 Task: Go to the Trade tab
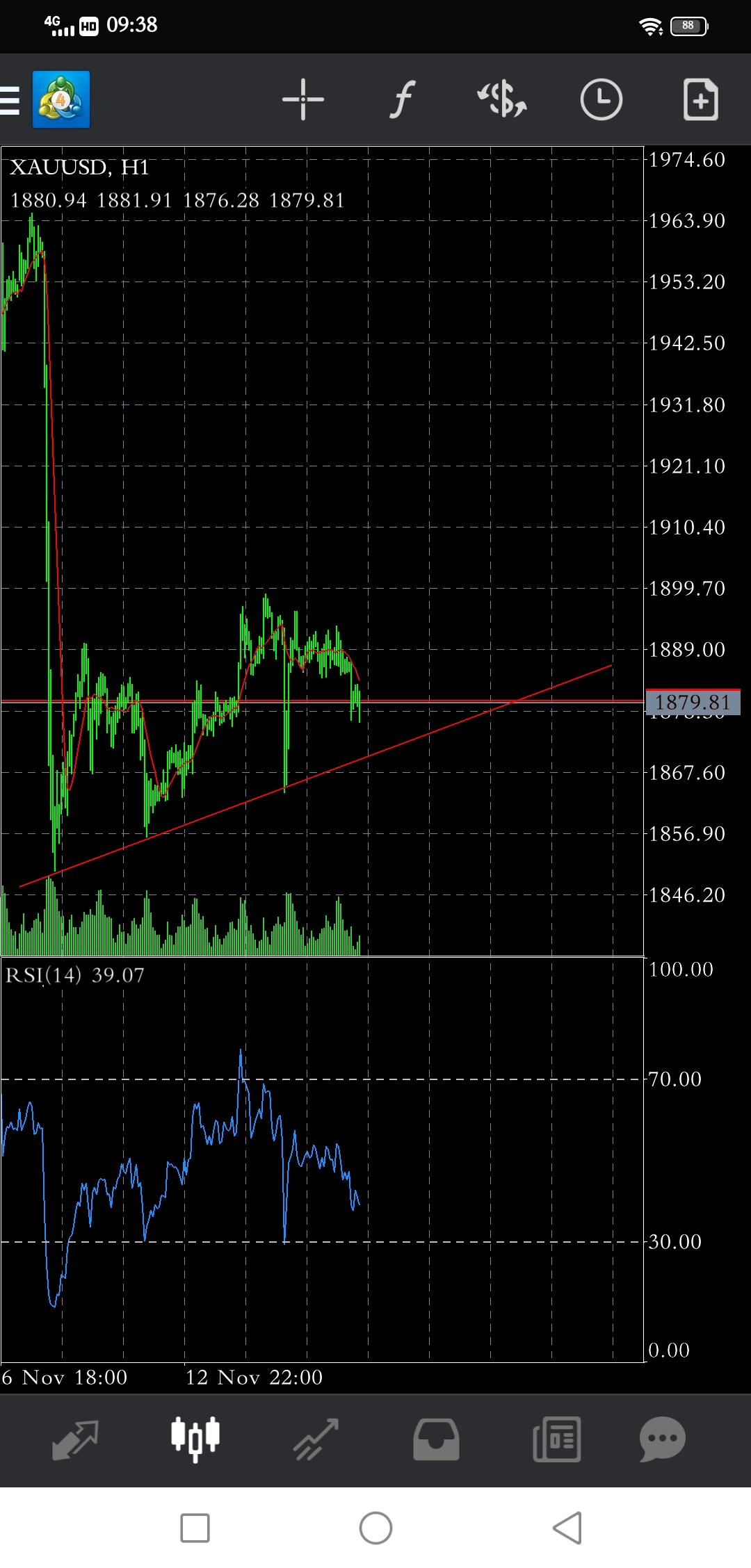316,1440
